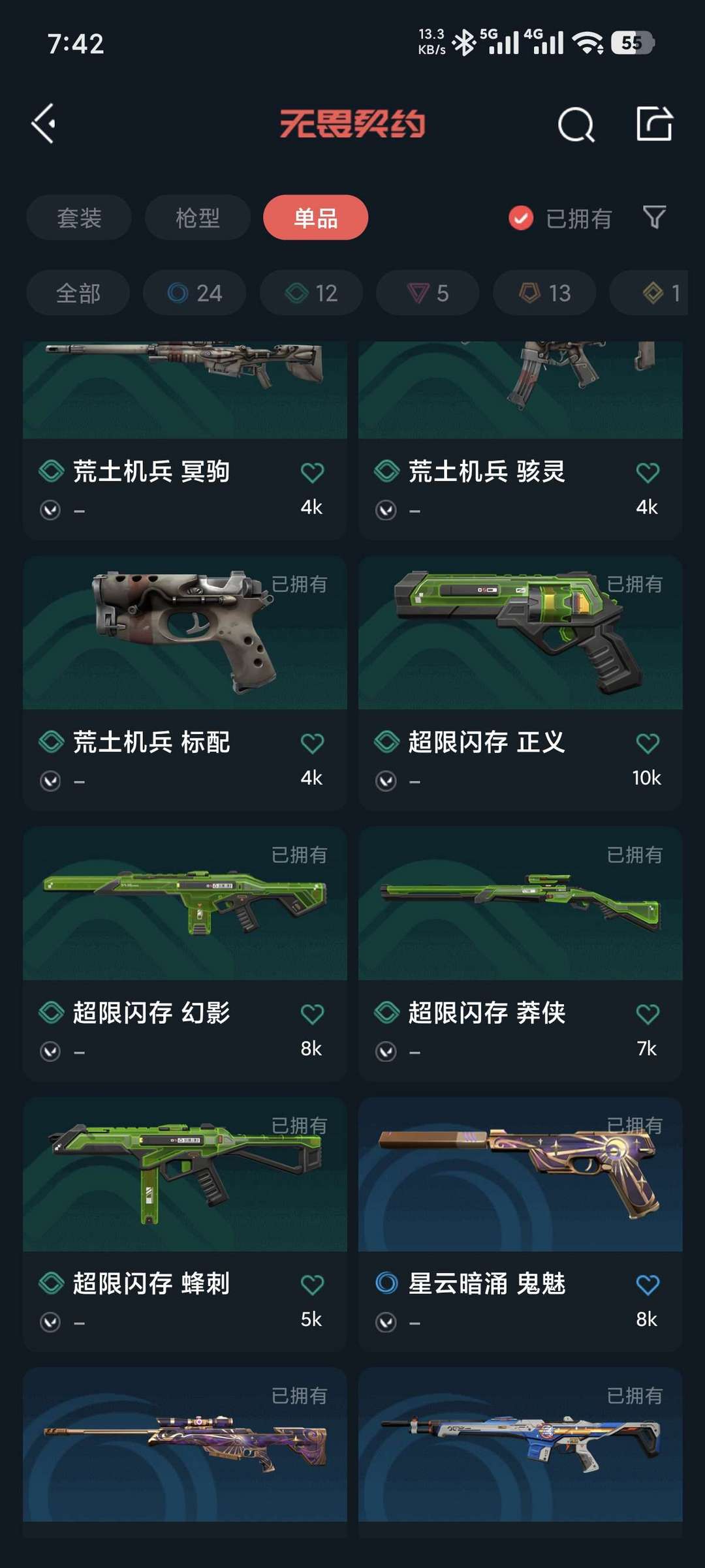Filter by the chip showing 12
Screen dimensions: 705x1568
tap(311, 293)
